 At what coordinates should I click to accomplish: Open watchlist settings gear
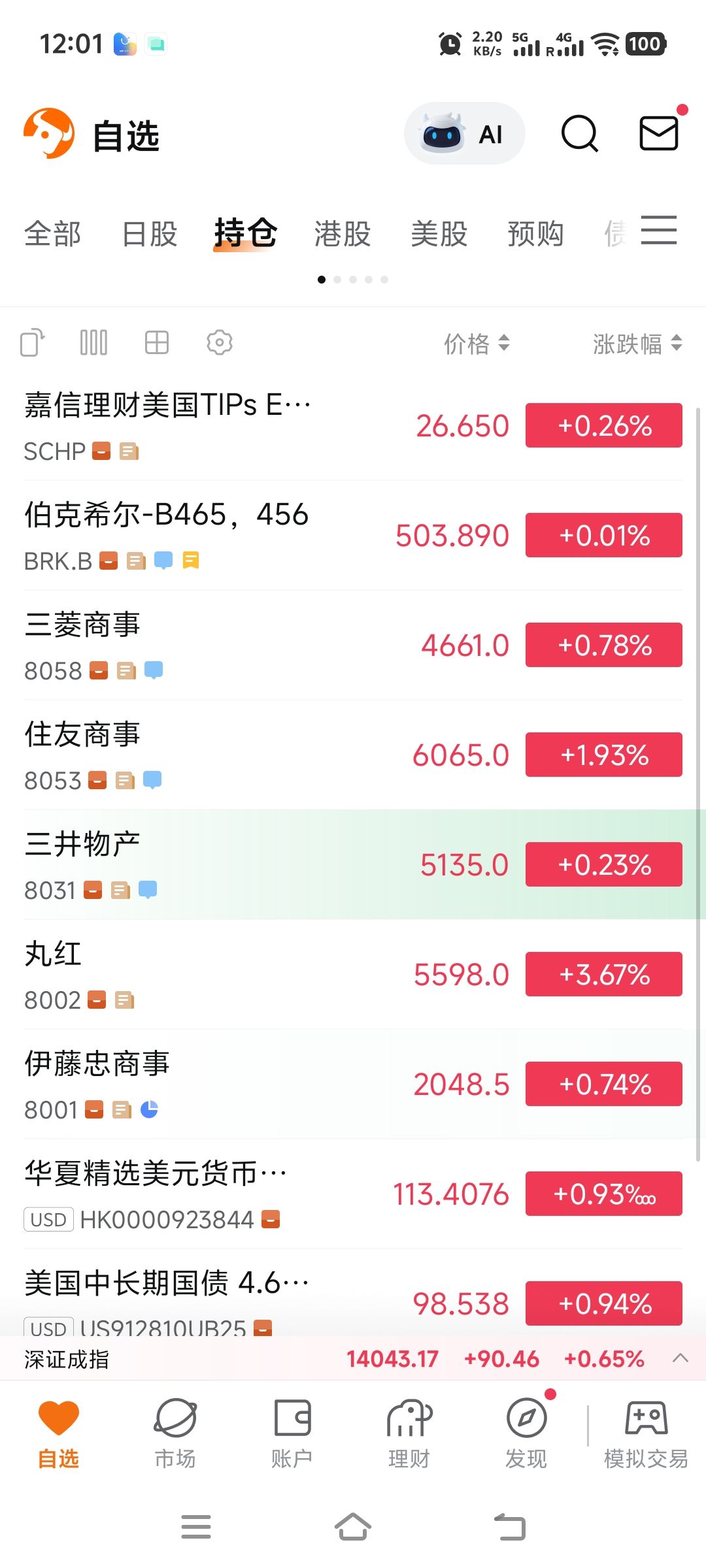(220, 342)
